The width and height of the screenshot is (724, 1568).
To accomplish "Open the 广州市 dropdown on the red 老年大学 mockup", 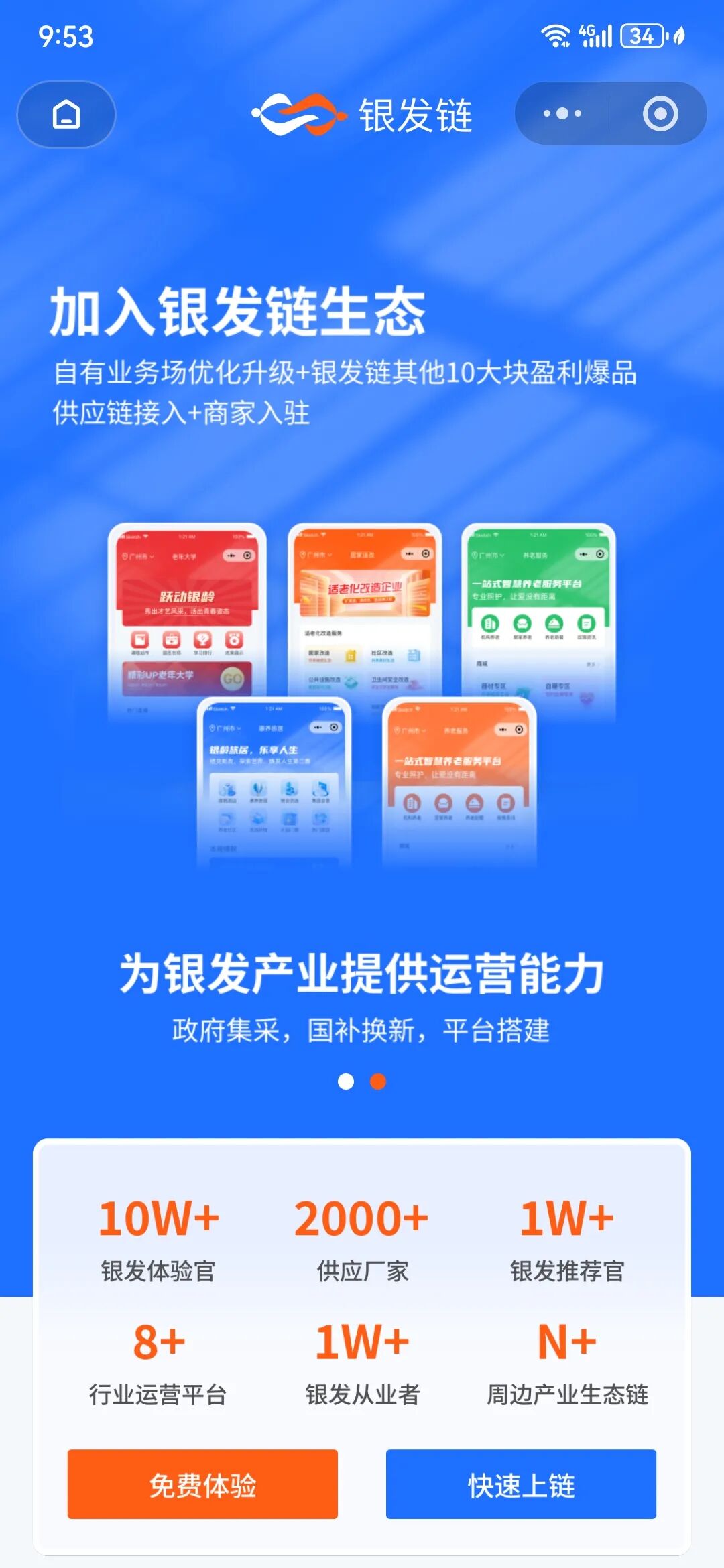I will tap(138, 556).
